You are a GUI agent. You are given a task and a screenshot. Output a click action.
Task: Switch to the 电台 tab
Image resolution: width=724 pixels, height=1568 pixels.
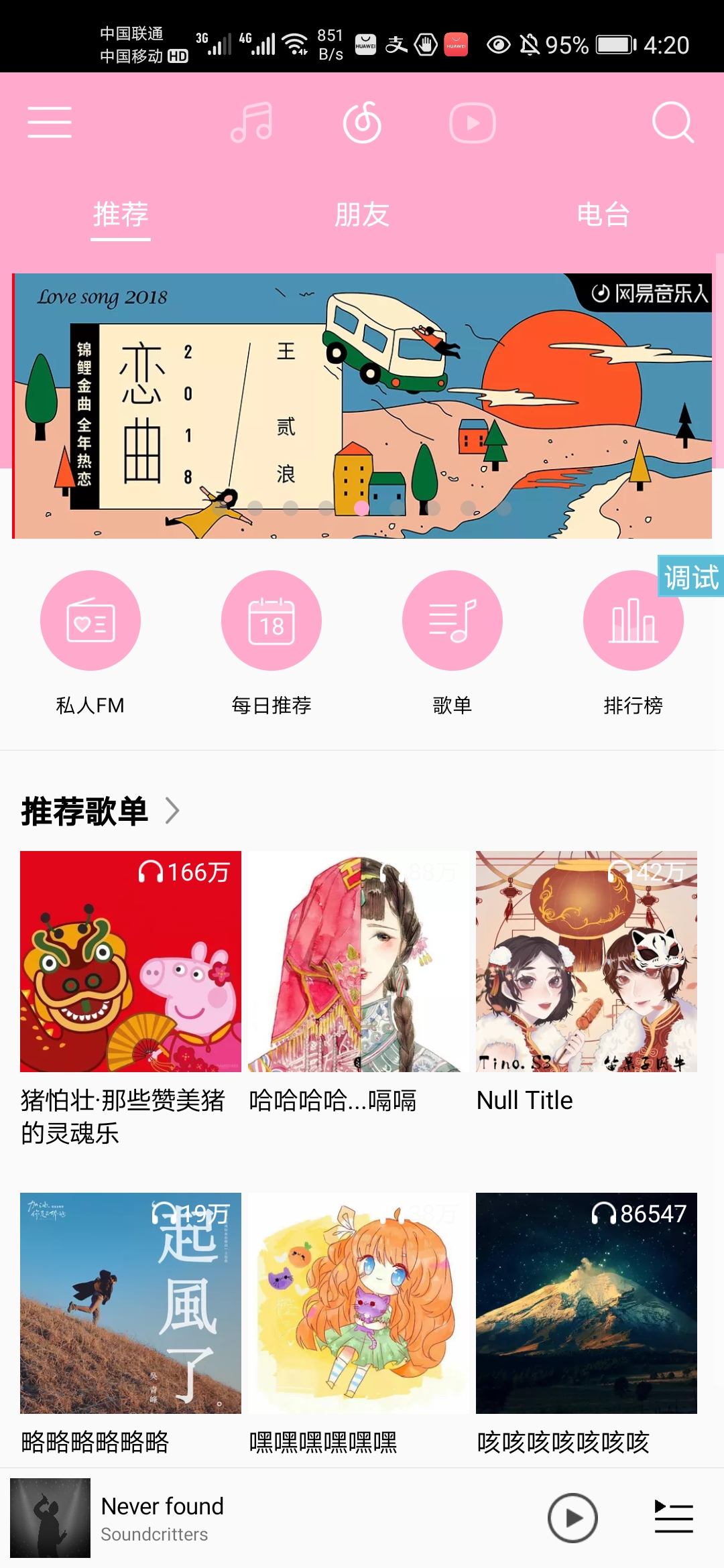(602, 214)
